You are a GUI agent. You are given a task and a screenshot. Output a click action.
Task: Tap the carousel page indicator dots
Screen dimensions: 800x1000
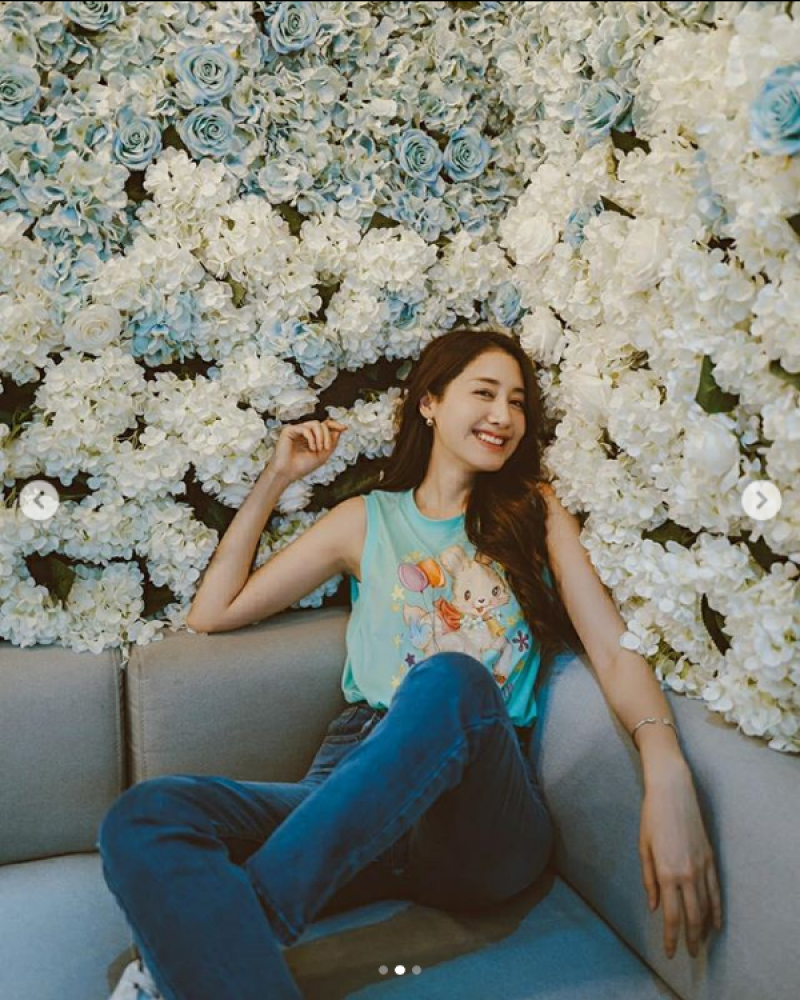click(399, 969)
